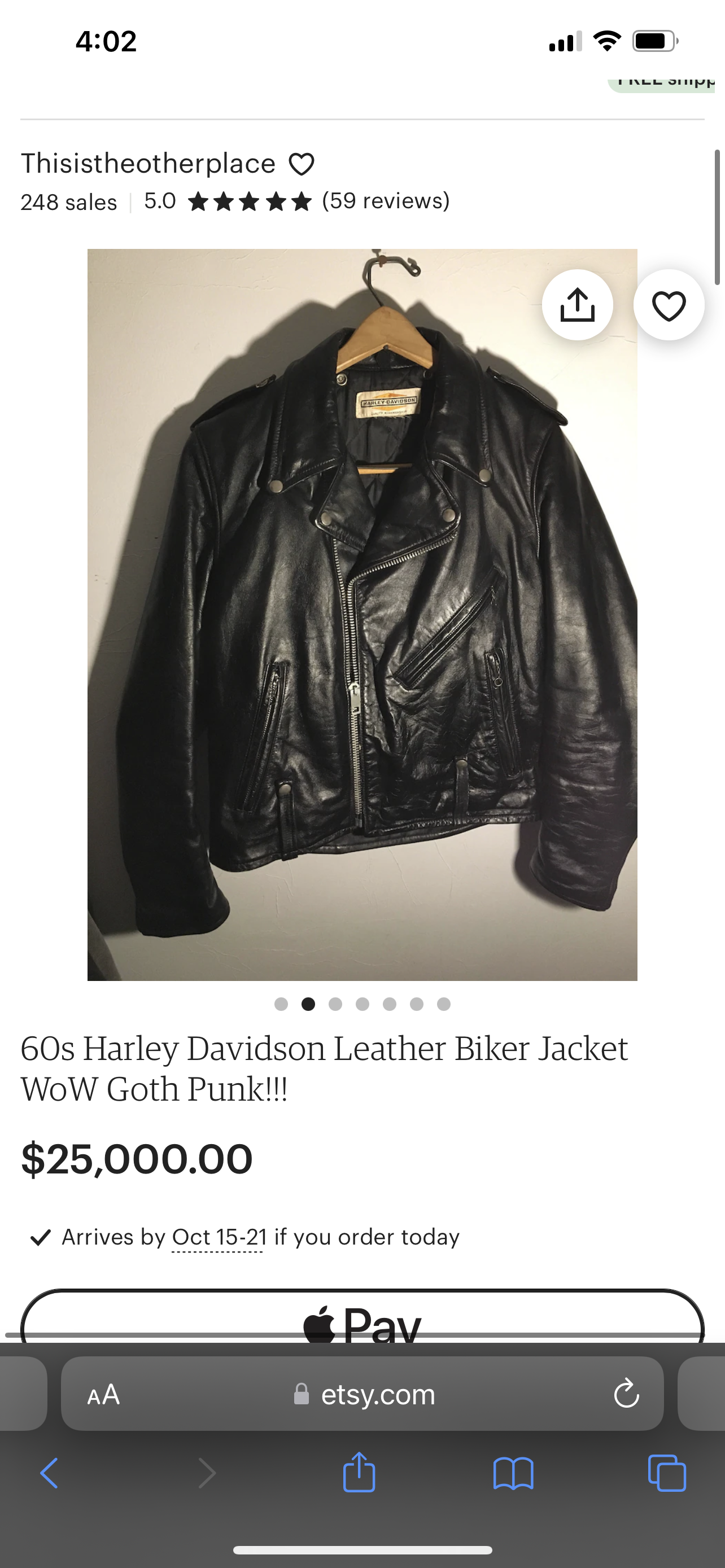Go back to previous page in Safari

[49, 1473]
